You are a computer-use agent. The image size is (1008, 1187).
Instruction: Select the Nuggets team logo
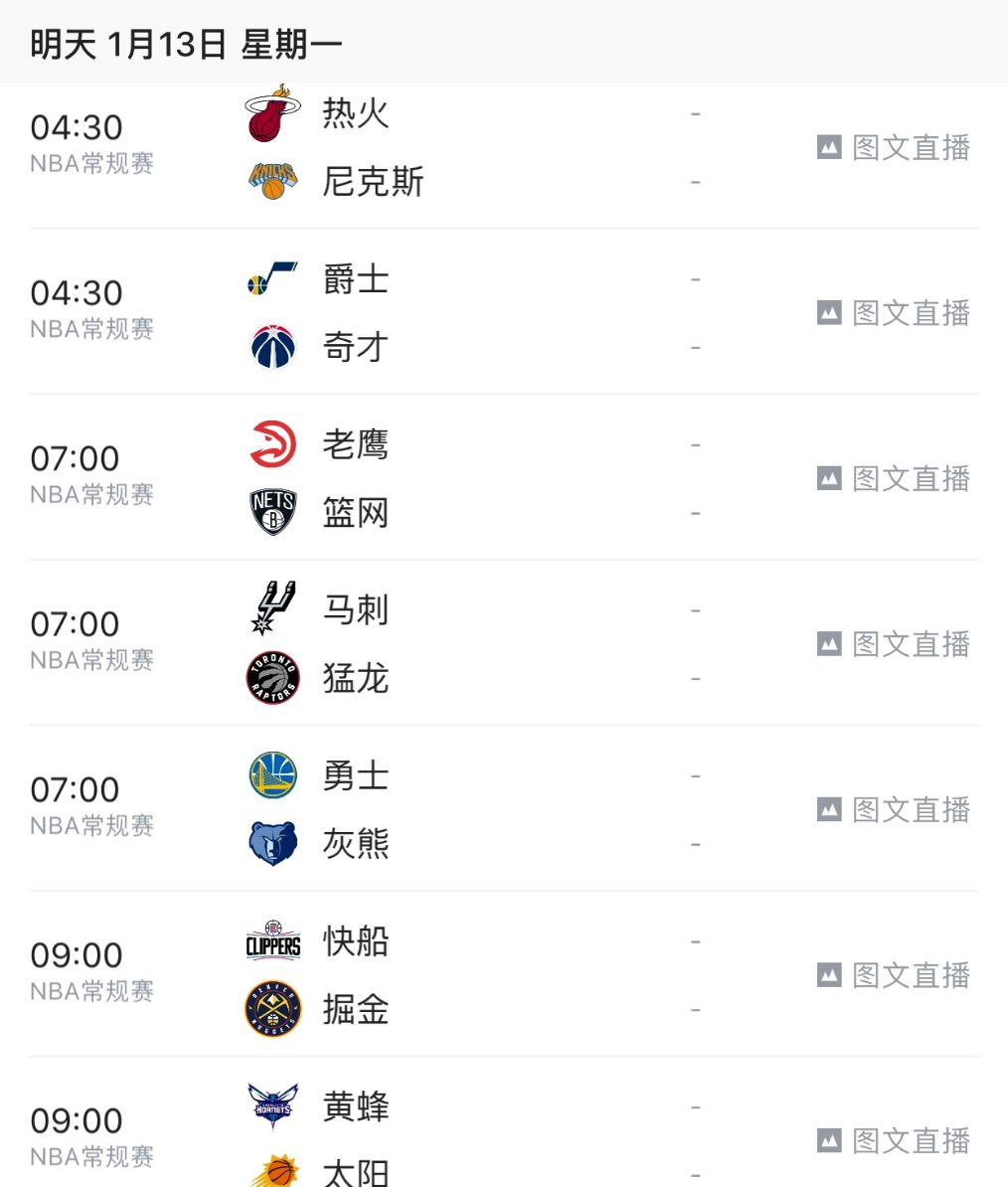point(270,1008)
